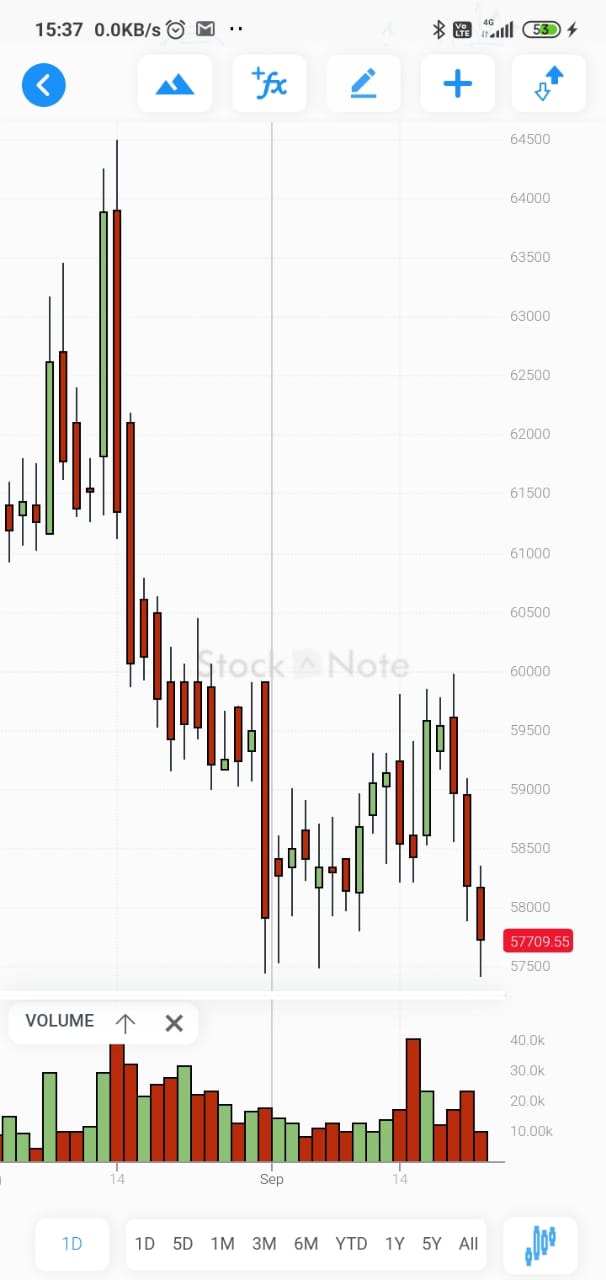This screenshot has height=1280, width=606.
Task: Open the up-down arrows compare button
Action: 549,84
